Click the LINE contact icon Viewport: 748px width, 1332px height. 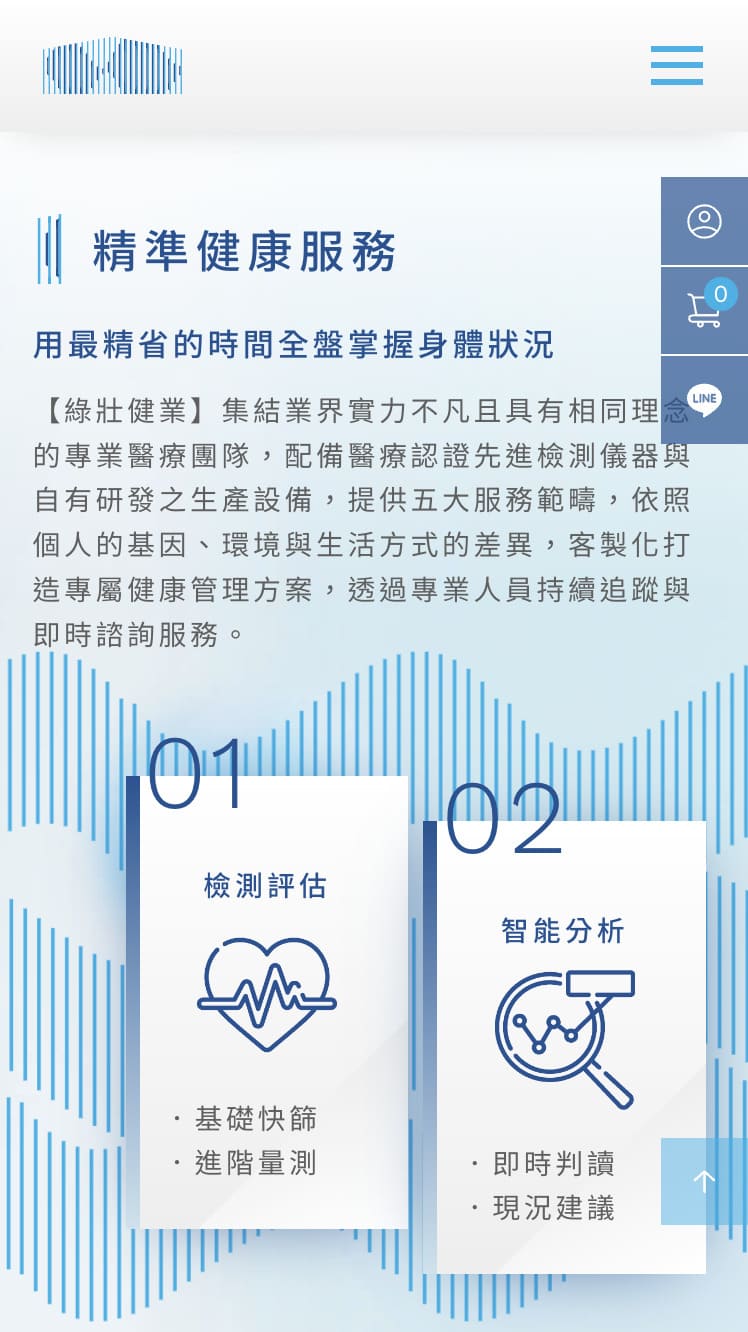point(703,399)
